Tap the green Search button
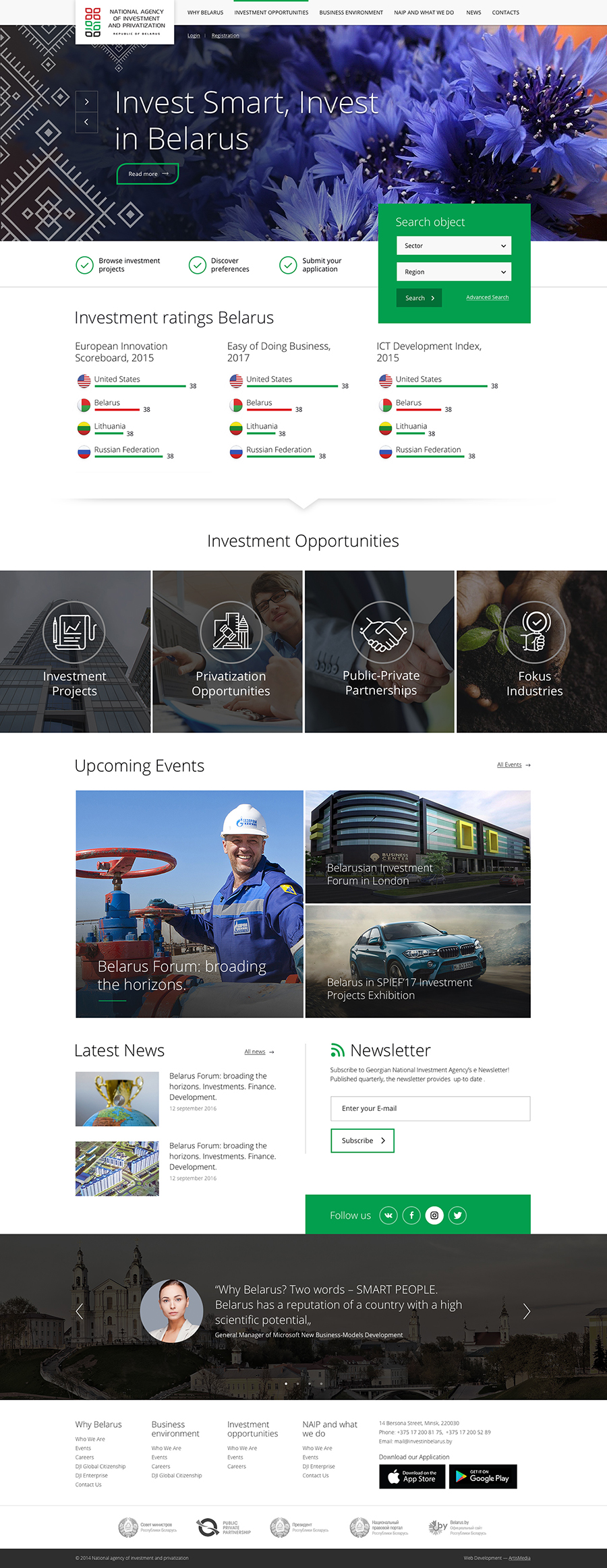This screenshot has height=1568, width=607. (419, 298)
